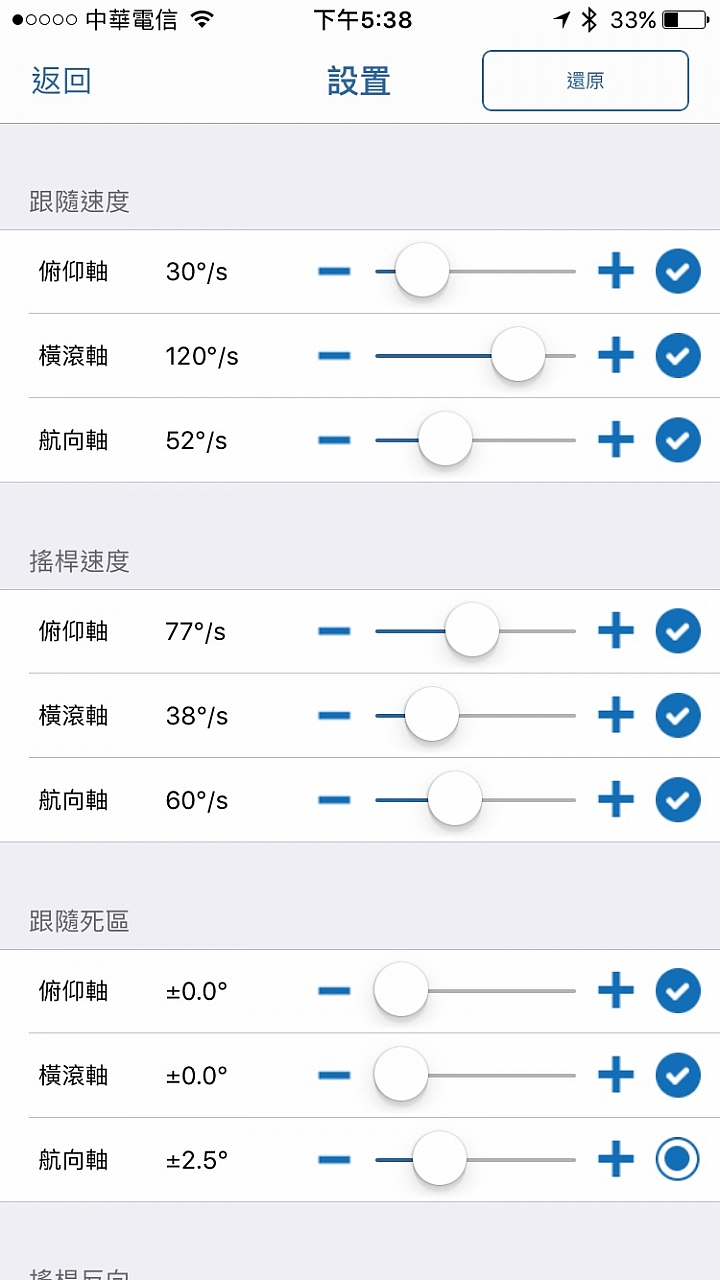Toggle the checkmark for 俯仰軸 deadzone
The image size is (720, 1280).
677,991
